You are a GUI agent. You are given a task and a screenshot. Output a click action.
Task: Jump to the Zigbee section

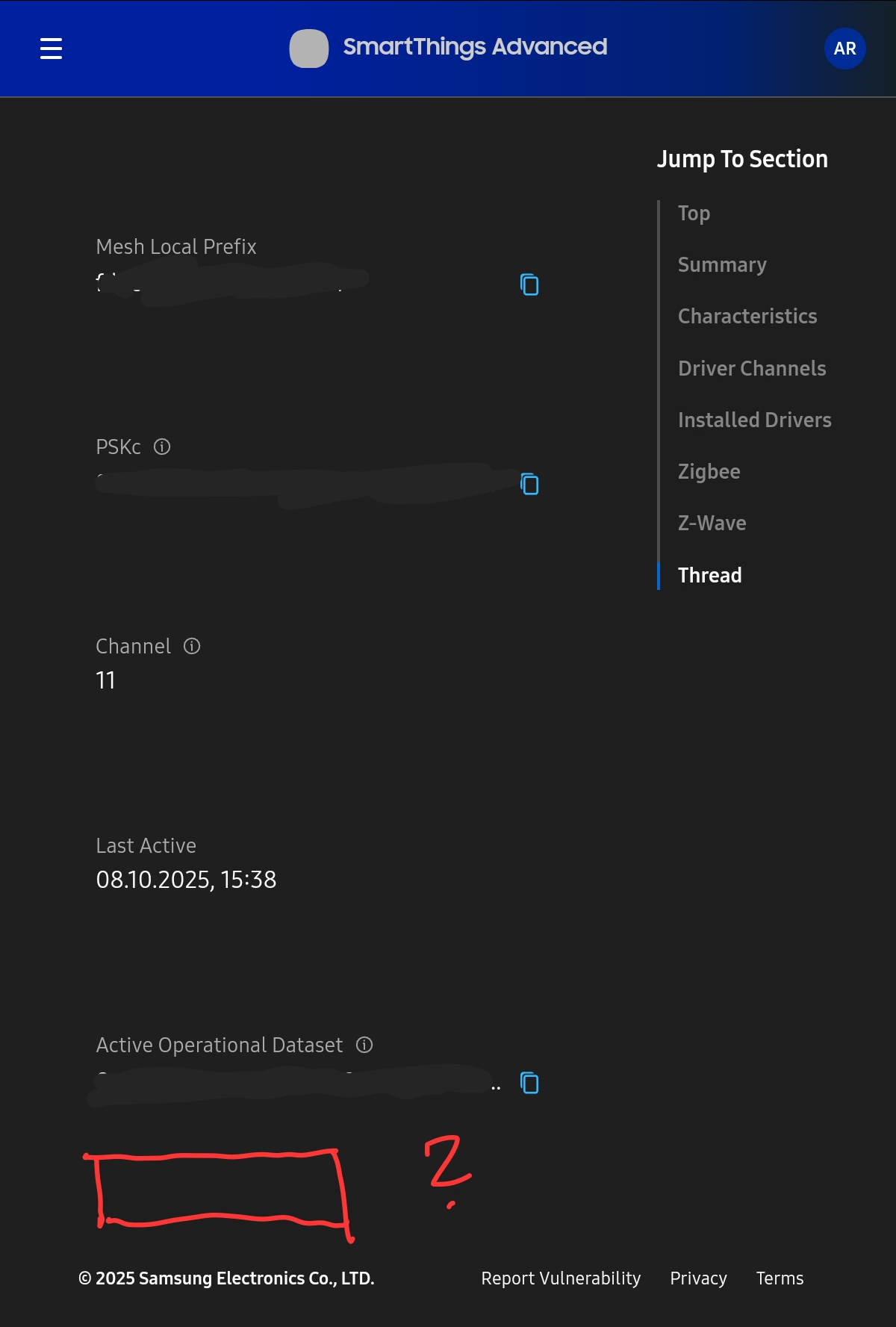[709, 472]
